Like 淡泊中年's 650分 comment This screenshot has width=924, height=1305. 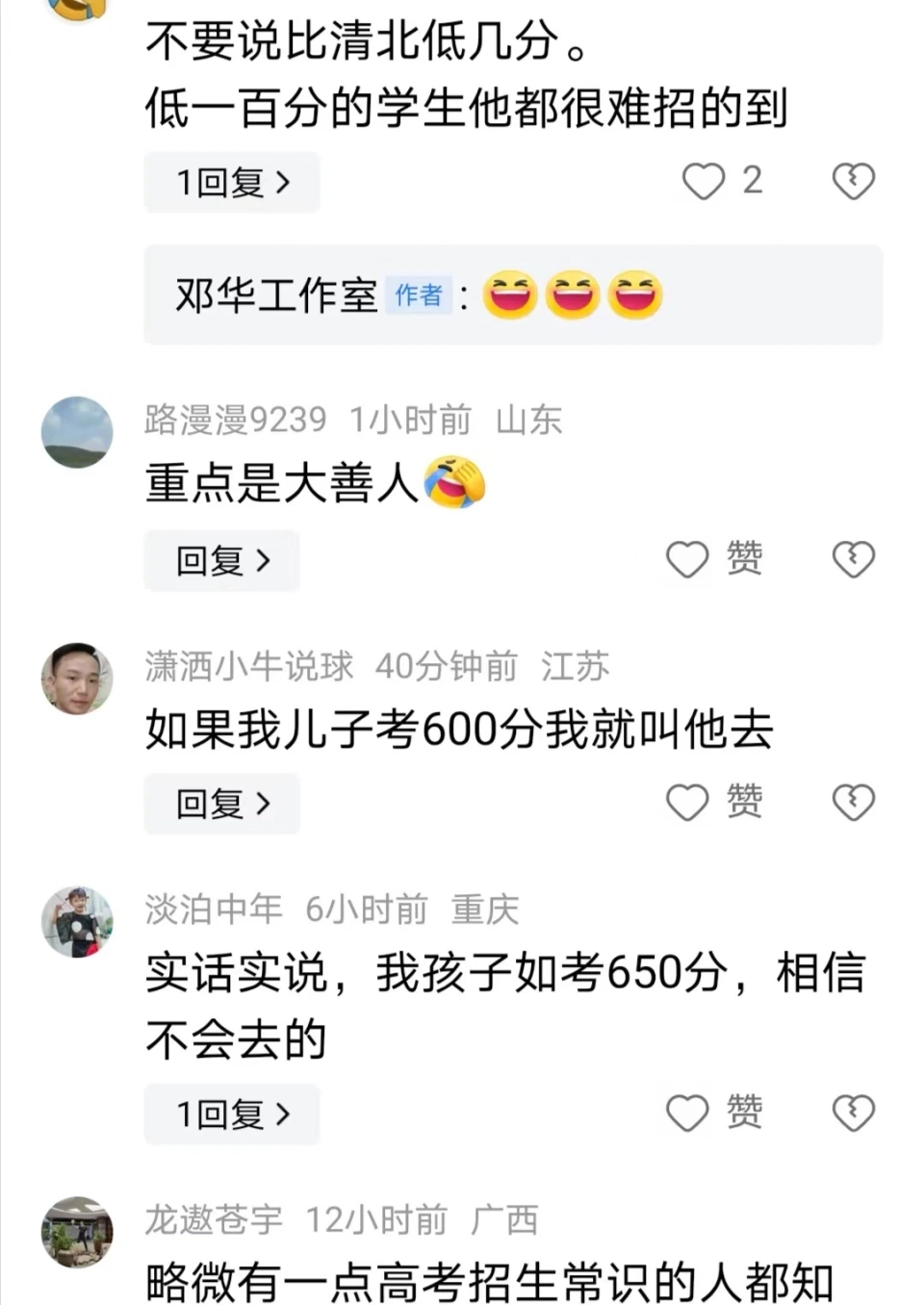coord(688,1113)
